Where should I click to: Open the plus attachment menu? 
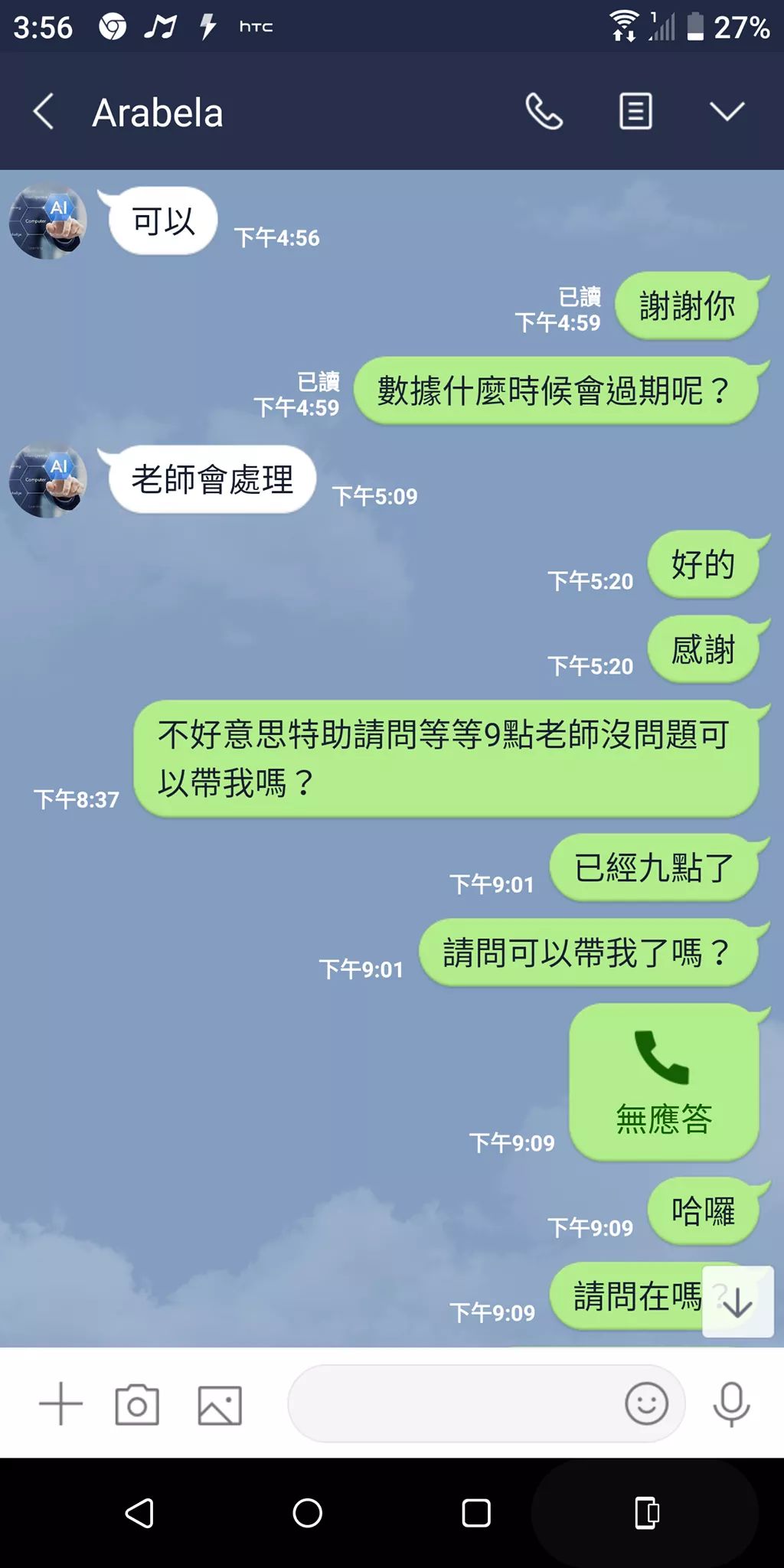point(60,1404)
